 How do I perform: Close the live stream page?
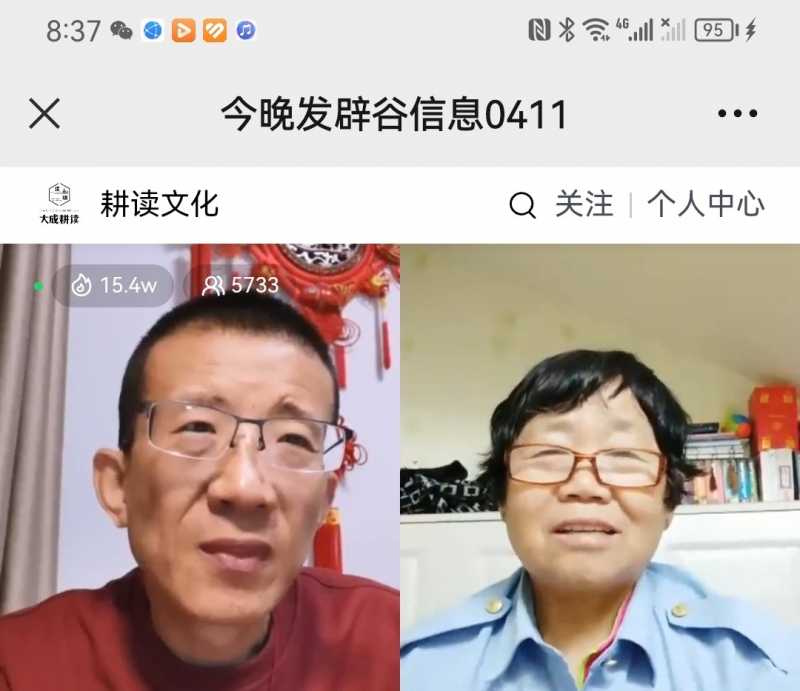point(44,115)
